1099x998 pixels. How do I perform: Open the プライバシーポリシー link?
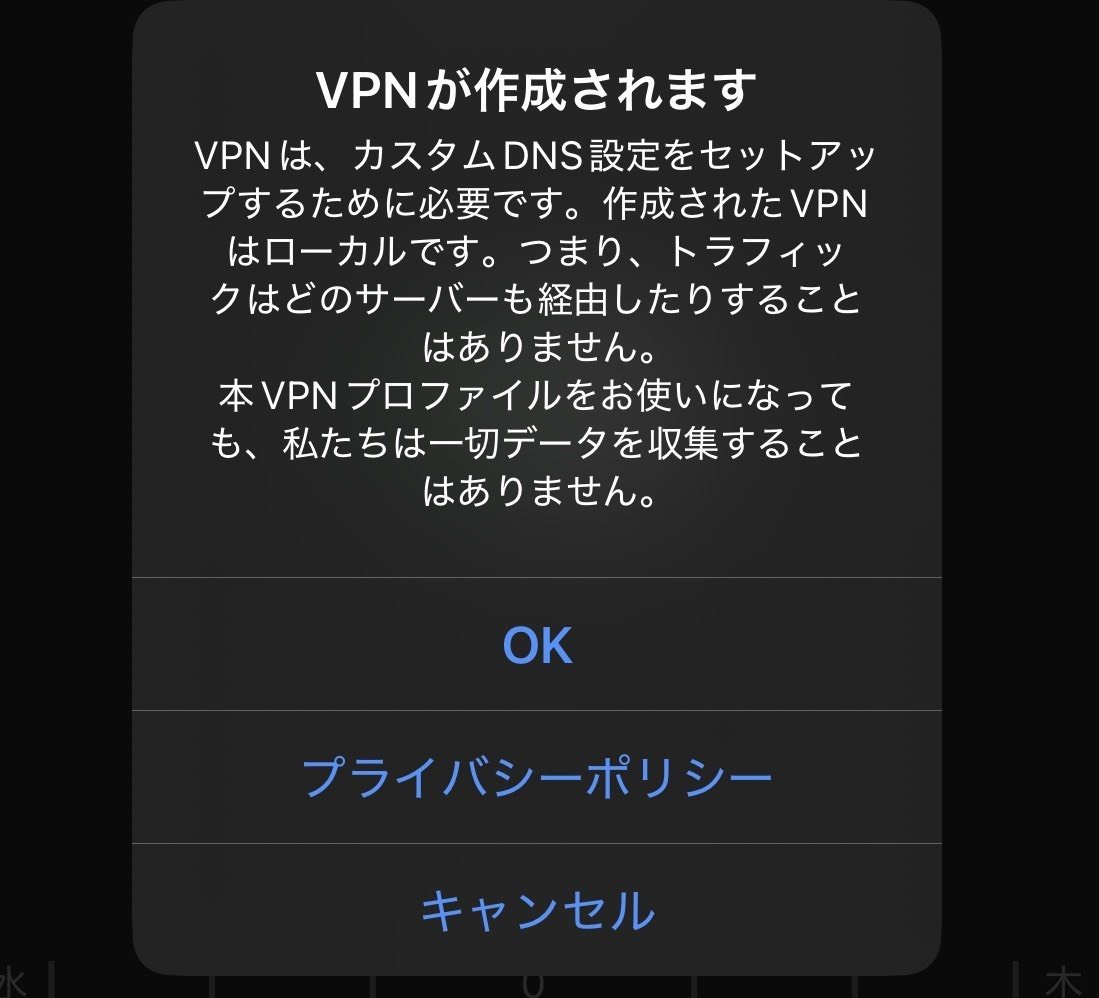point(537,778)
